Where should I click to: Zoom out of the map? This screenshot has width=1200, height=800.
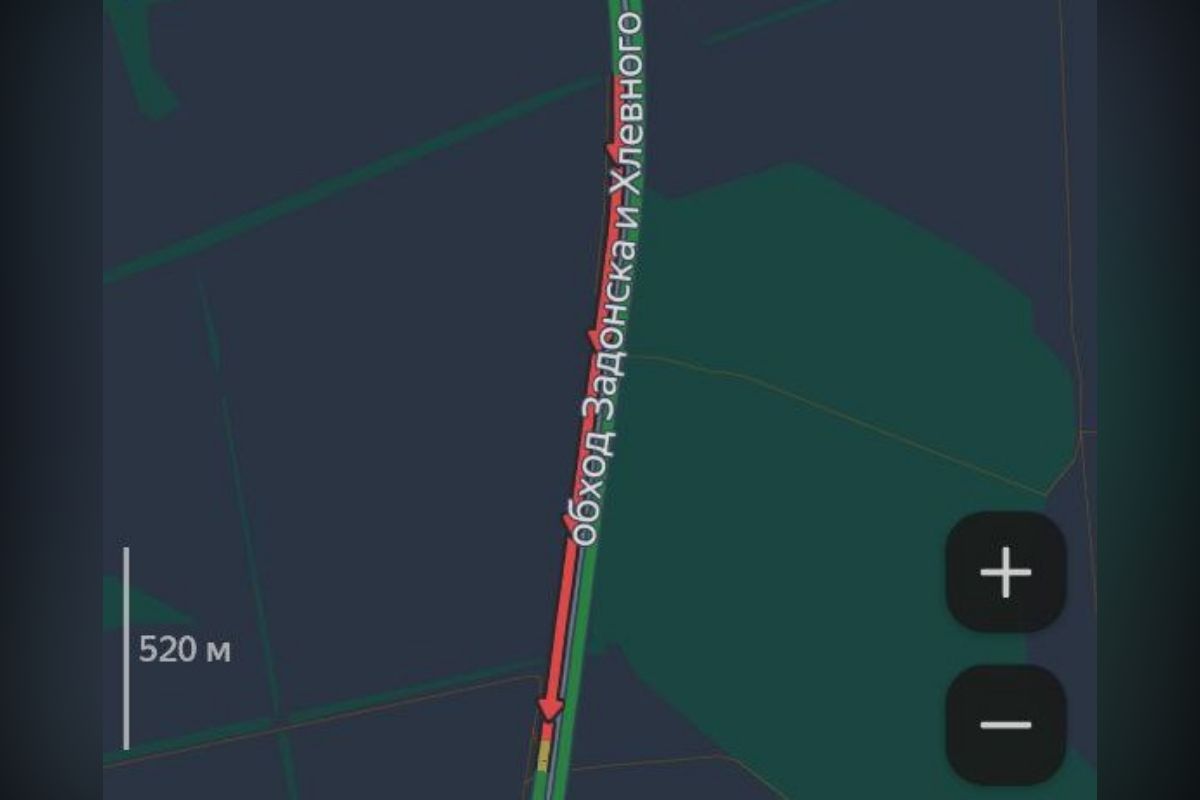pyautogui.click(x=1005, y=725)
